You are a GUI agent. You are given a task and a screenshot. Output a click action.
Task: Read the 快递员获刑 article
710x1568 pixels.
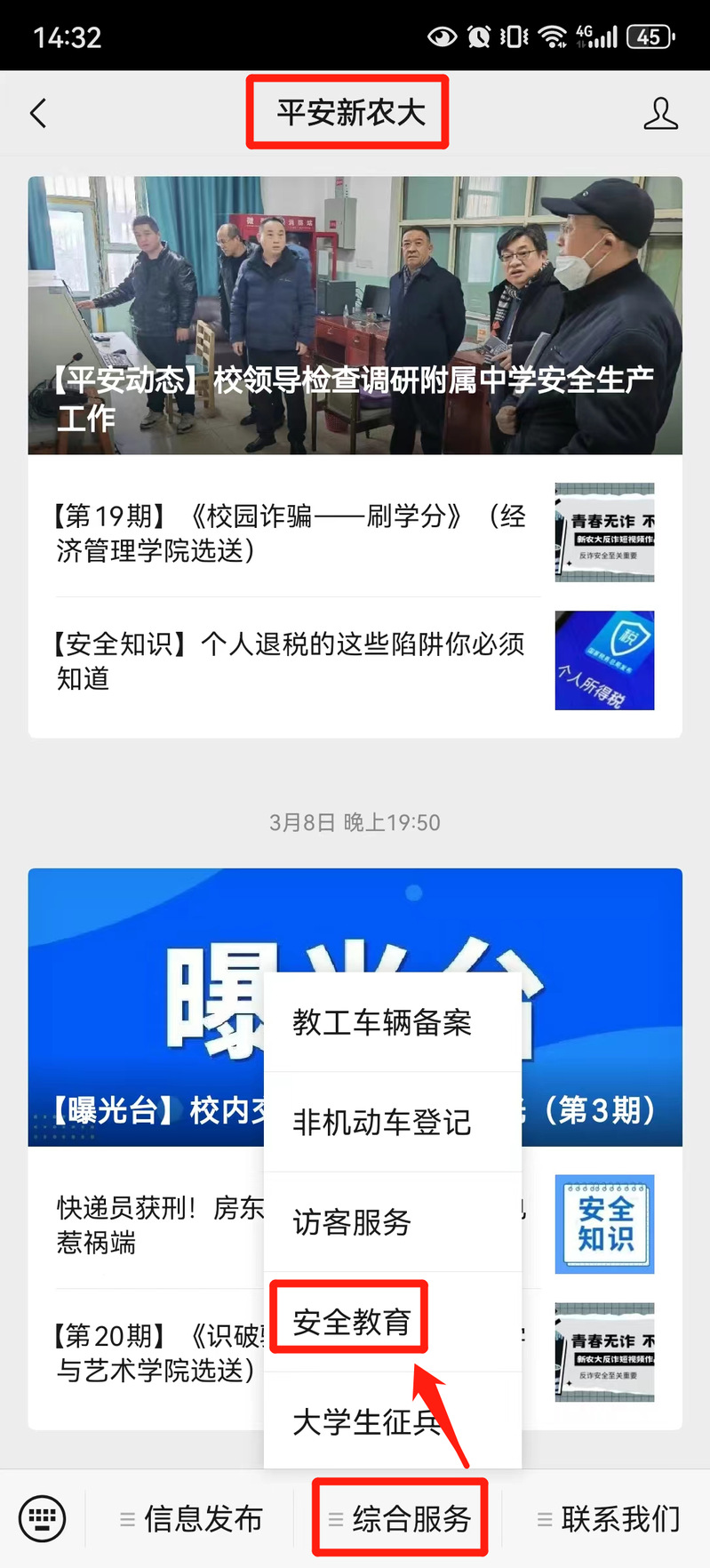point(151,1225)
